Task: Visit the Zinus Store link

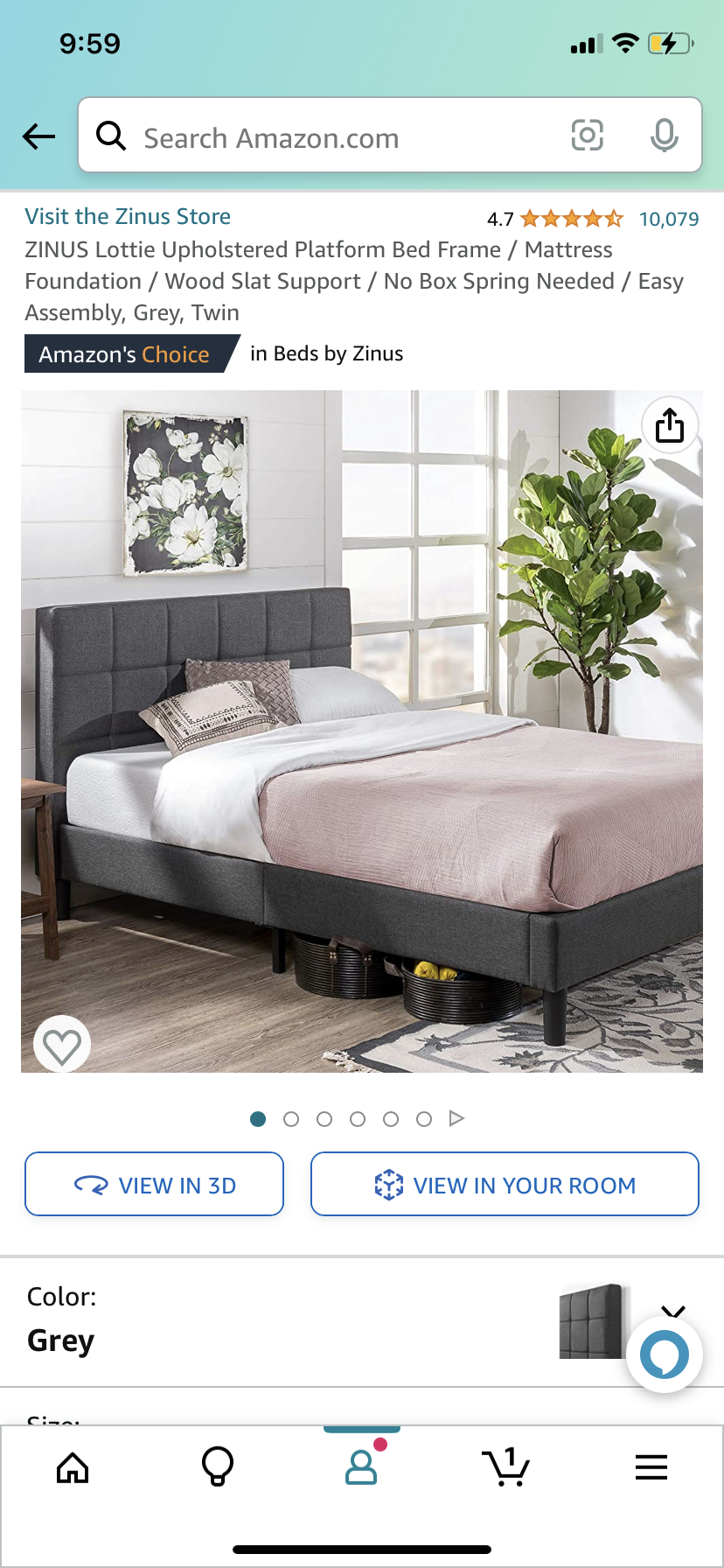Action: point(128,216)
